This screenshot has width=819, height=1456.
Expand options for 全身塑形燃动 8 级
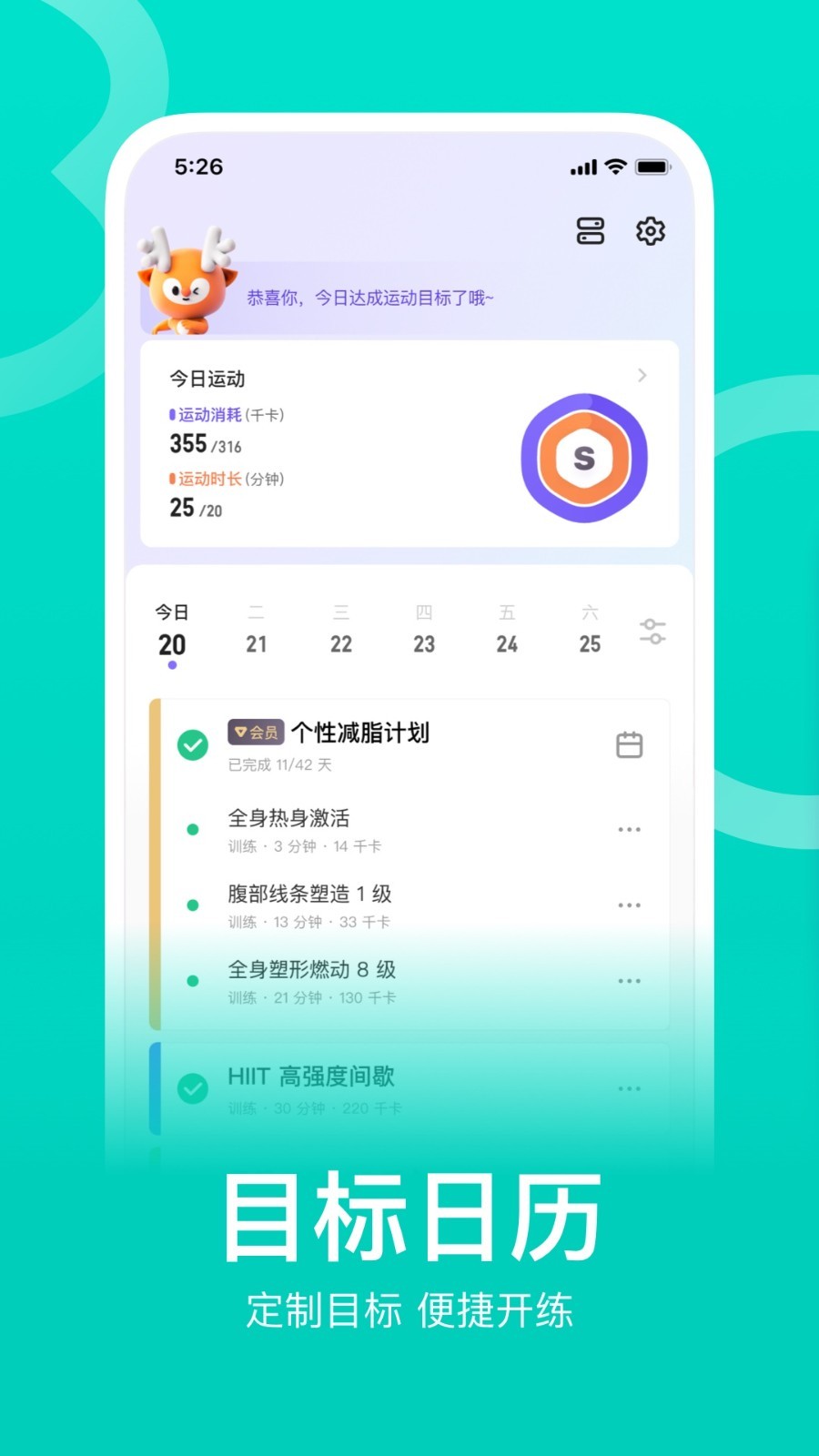pos(630,981)
